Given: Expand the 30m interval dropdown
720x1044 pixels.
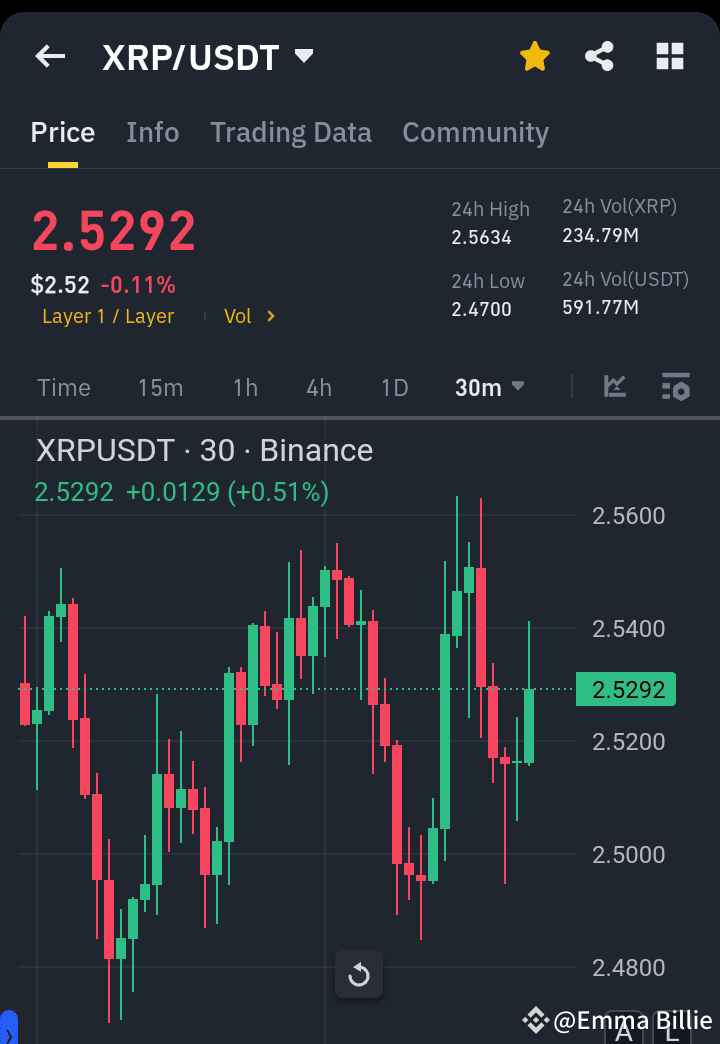Looking at the screenshot, I should tap(489, 387).
